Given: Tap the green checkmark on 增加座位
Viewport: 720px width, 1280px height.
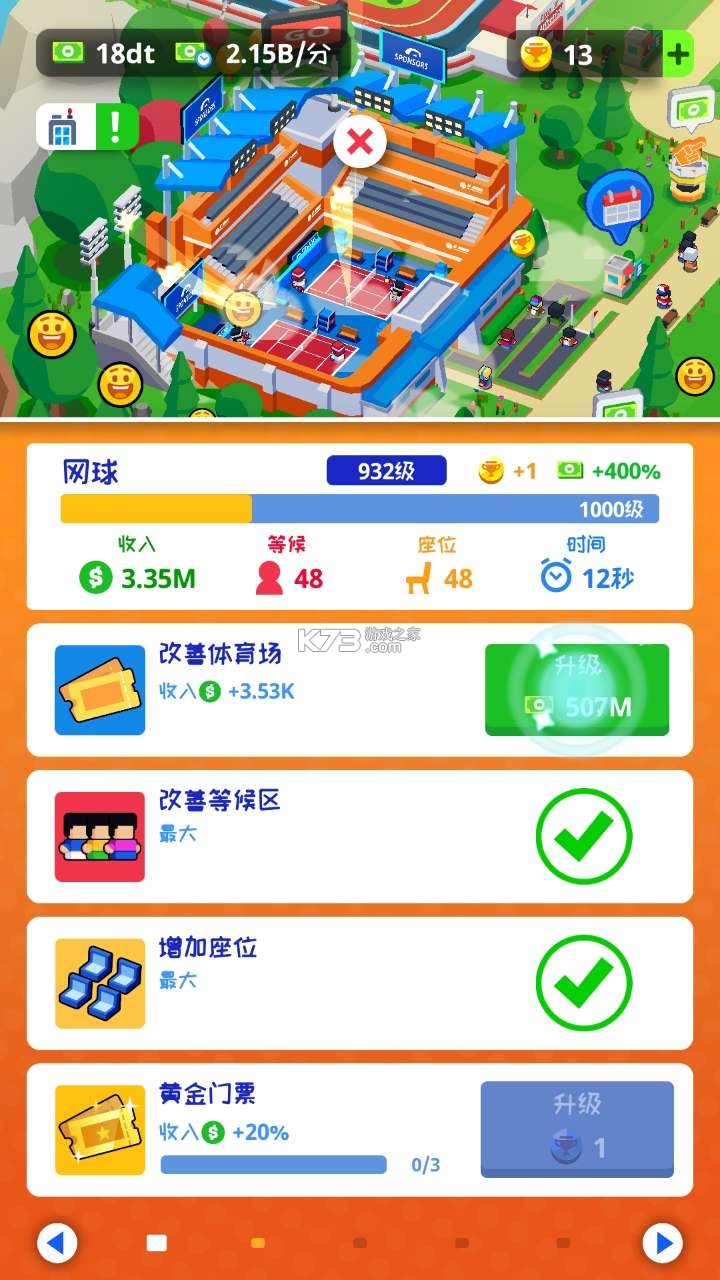Looking at the screenshot, I should pyautogui.click(x=586, y=984).
